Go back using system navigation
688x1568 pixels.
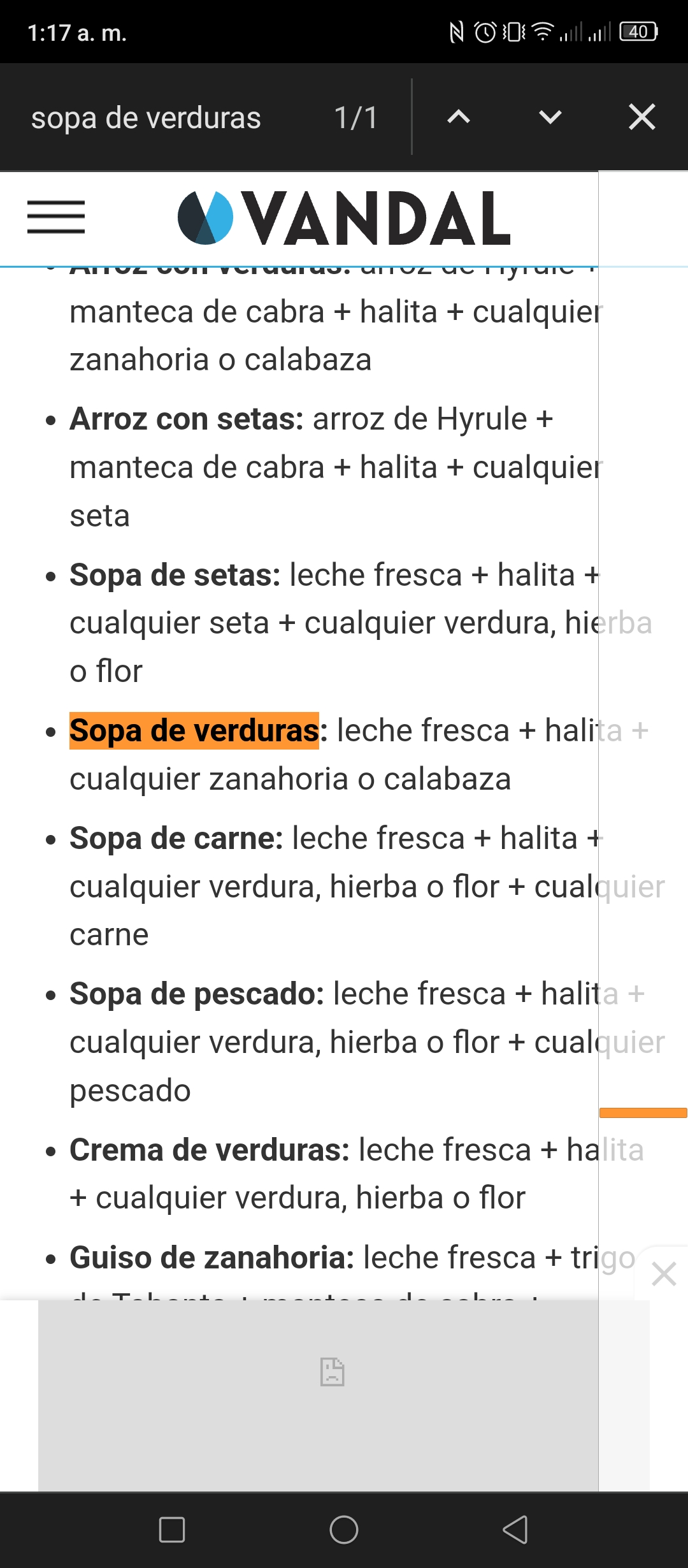pyautogui.click(x=515, y=1530)
